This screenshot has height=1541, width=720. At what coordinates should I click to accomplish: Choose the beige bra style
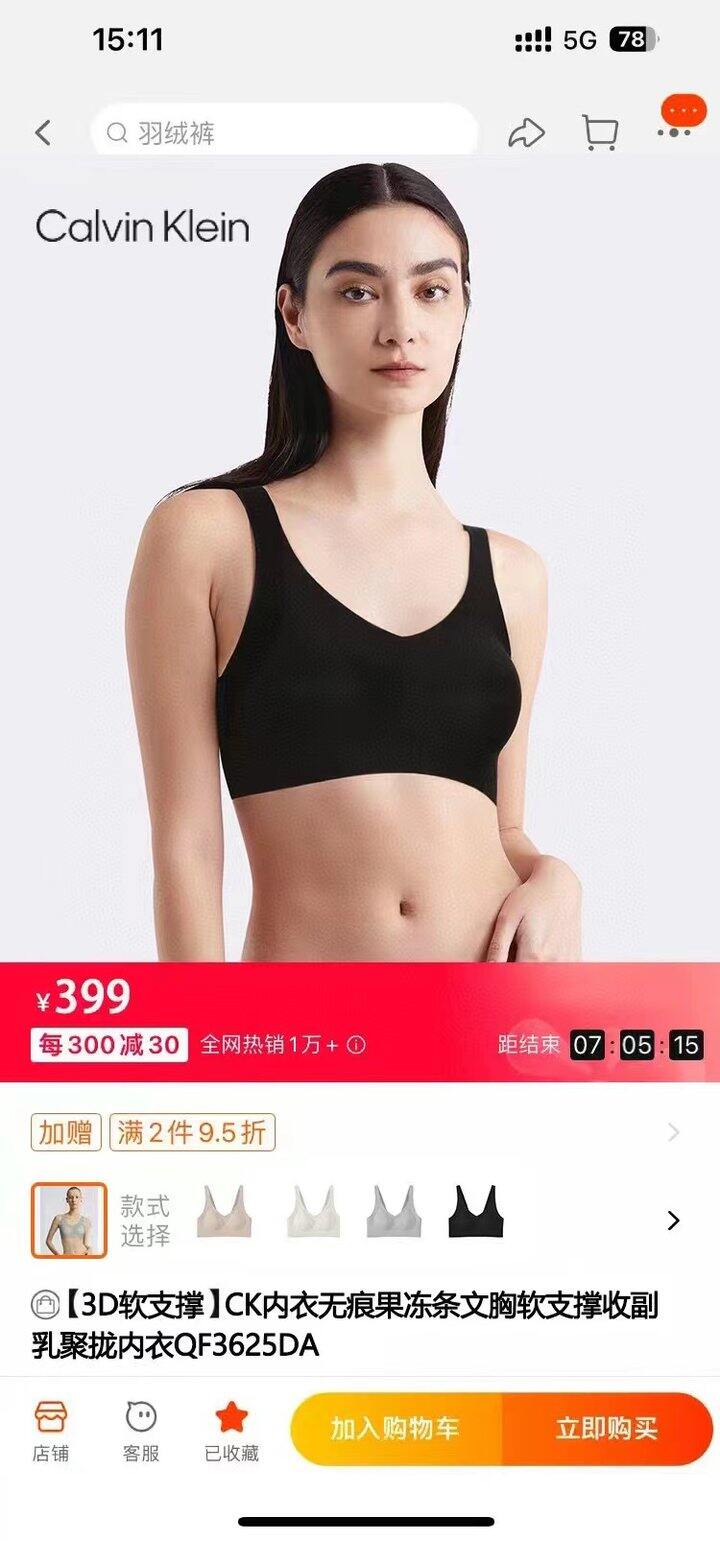tap(224, 1213)
